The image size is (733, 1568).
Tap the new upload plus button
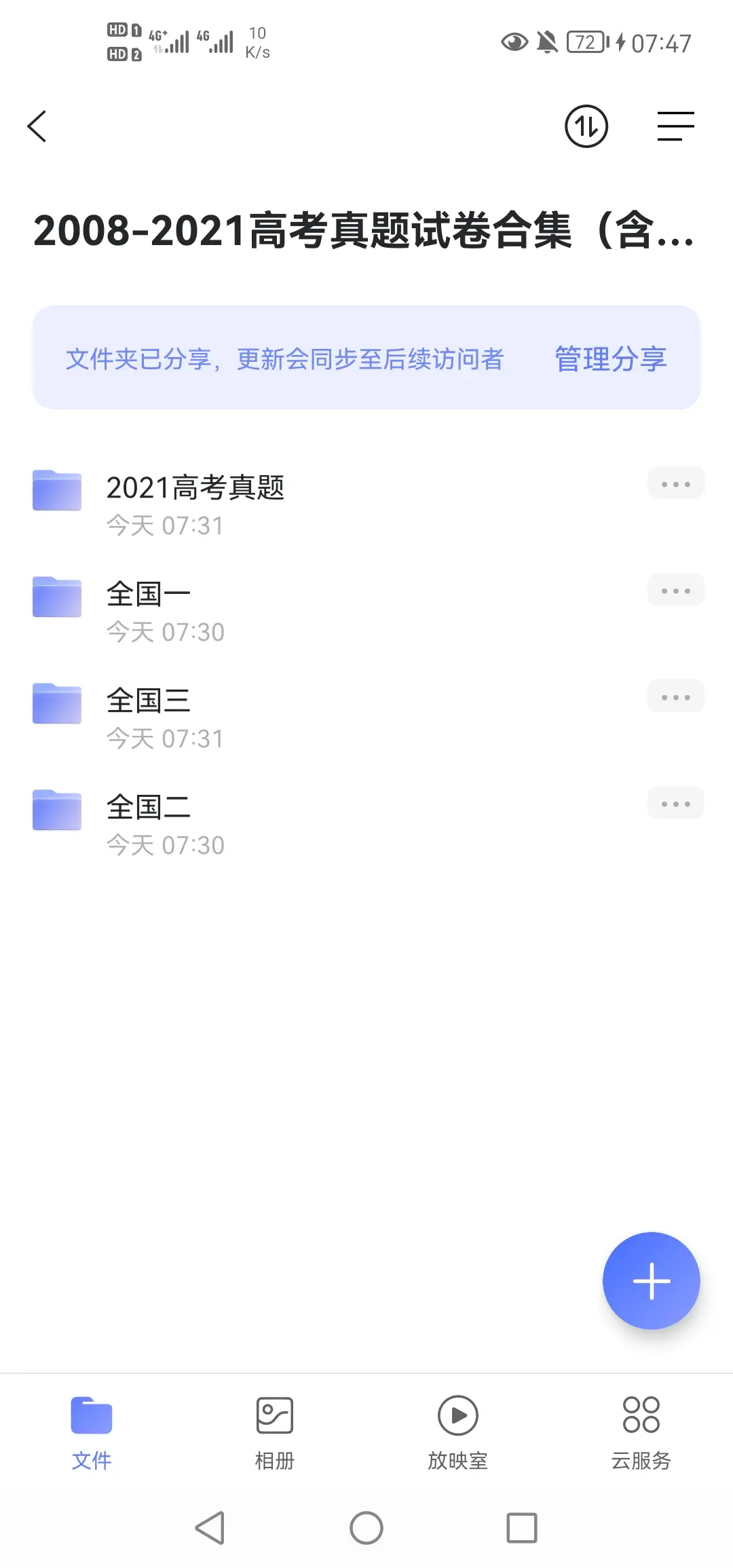coord(651,1280)
